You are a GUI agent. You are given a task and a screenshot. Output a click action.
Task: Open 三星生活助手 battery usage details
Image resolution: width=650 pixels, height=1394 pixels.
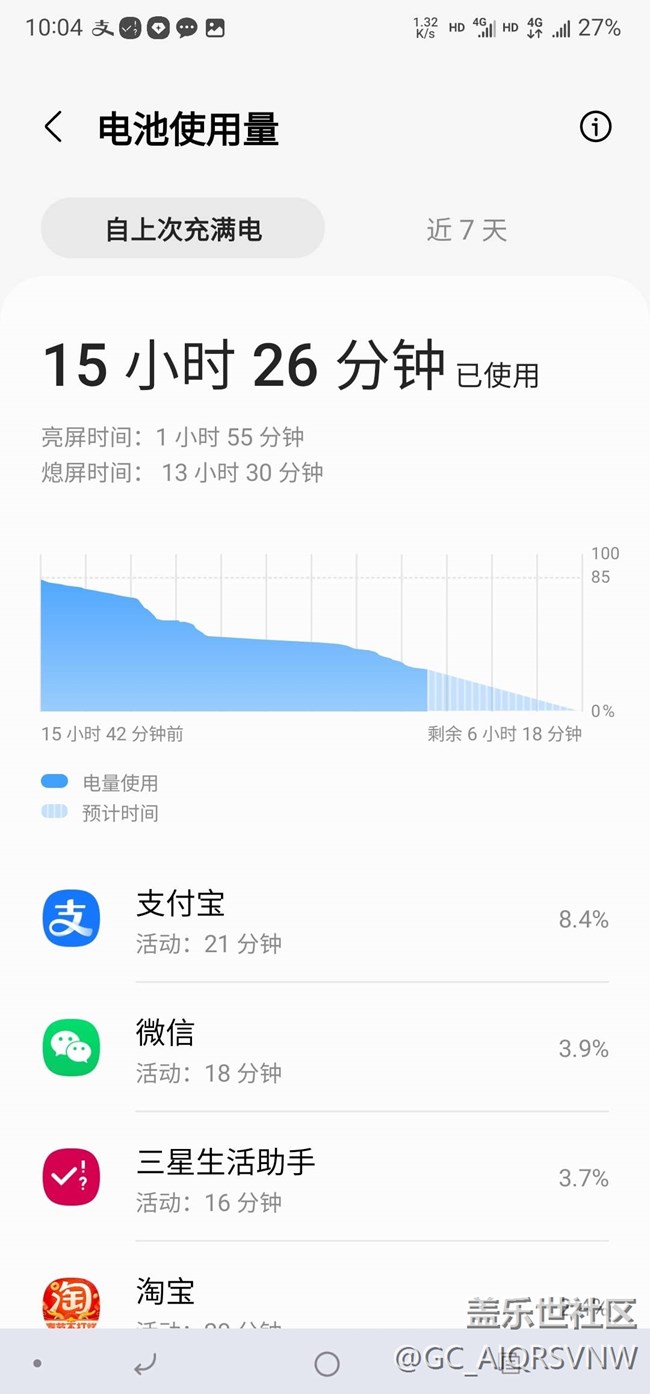pos(325,1177)
